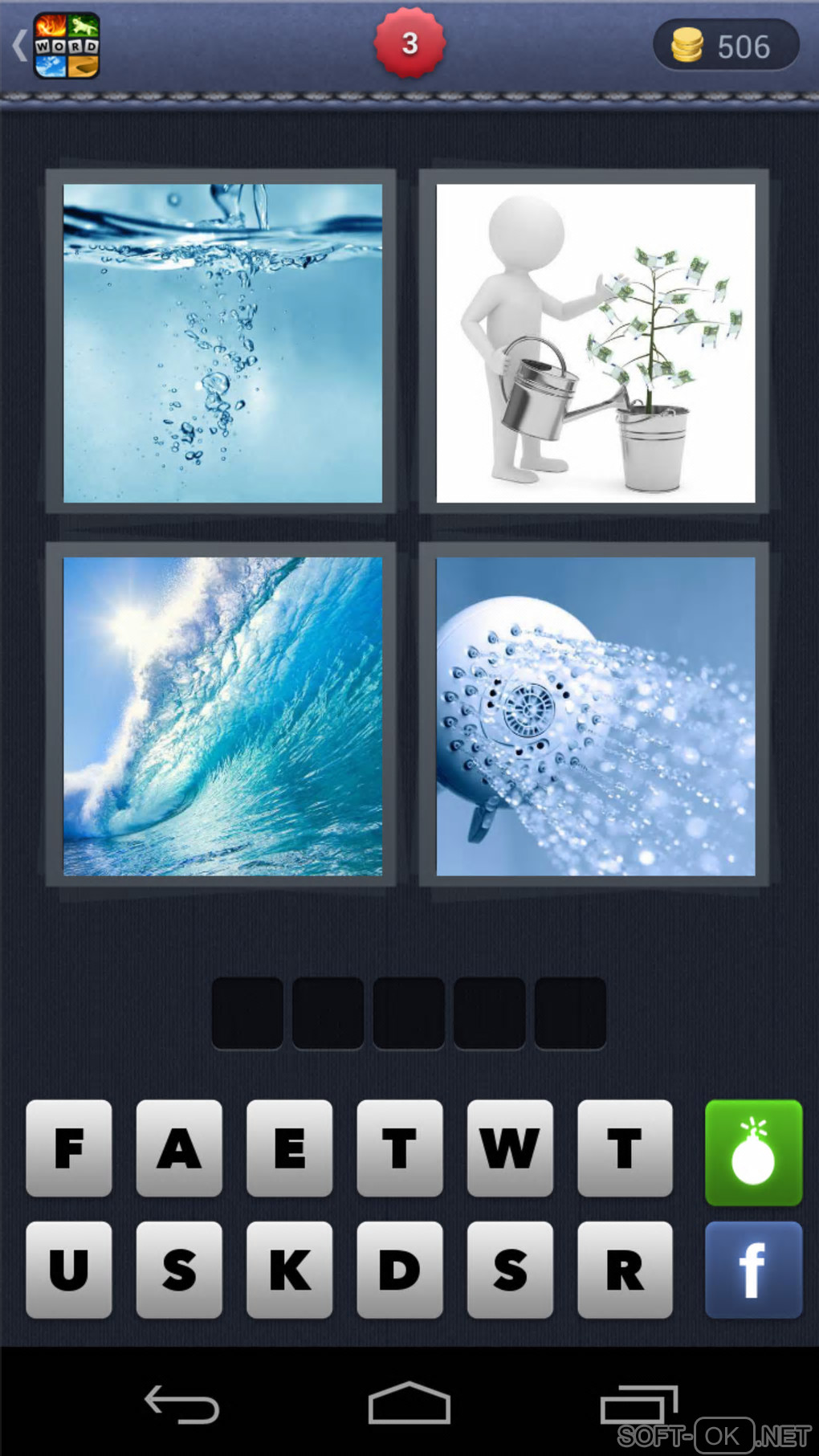The image size is (819, 1456).
Task: Enlarge the ocean wave picture
Action: [222, 716]
